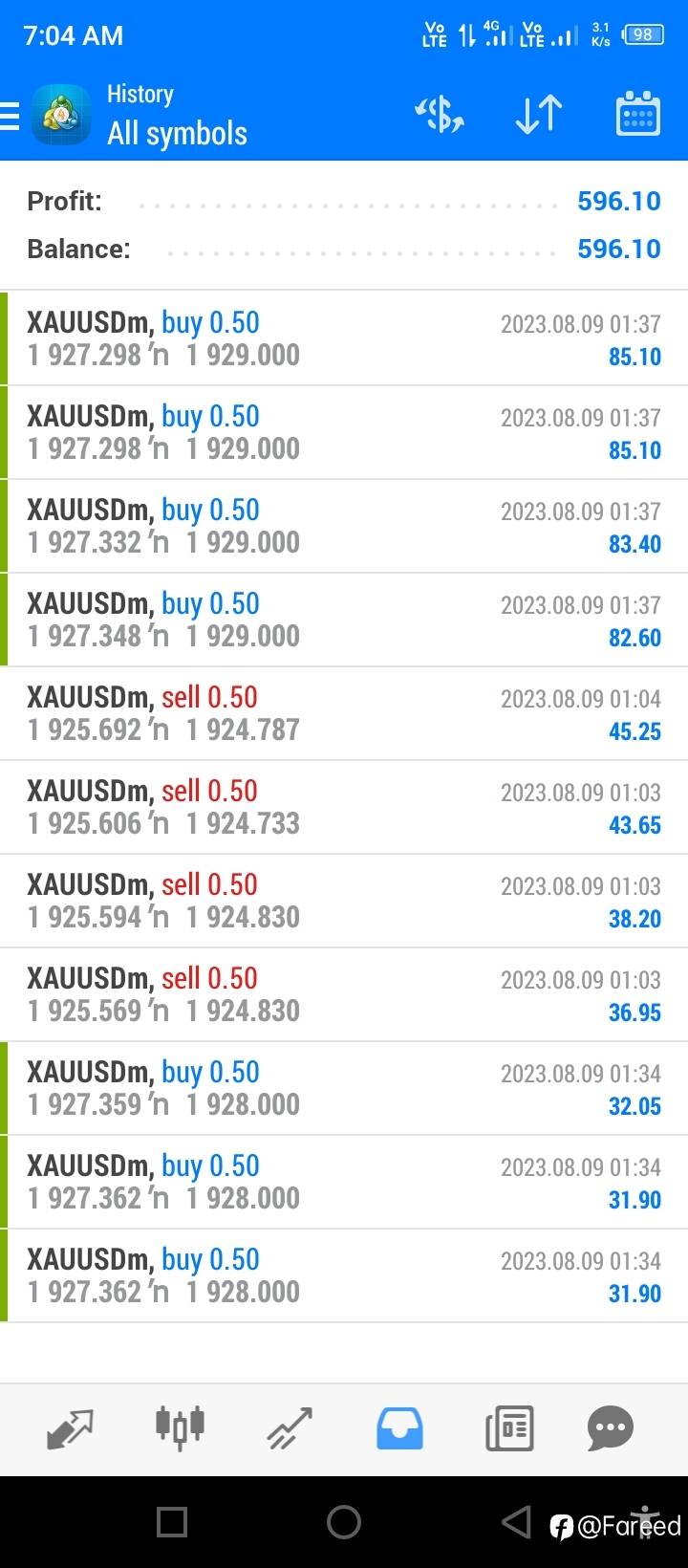Change sort order with arrows icon
The height and width of the screenshot is (1568, 688).
point(538,116)
